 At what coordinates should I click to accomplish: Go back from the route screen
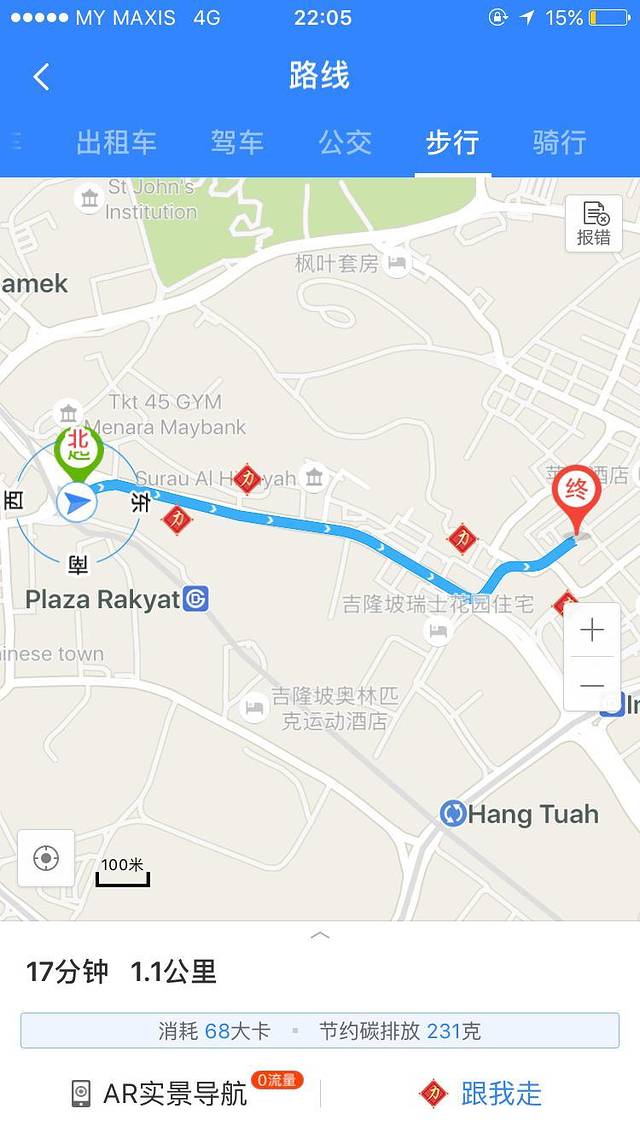coord(41,77)
